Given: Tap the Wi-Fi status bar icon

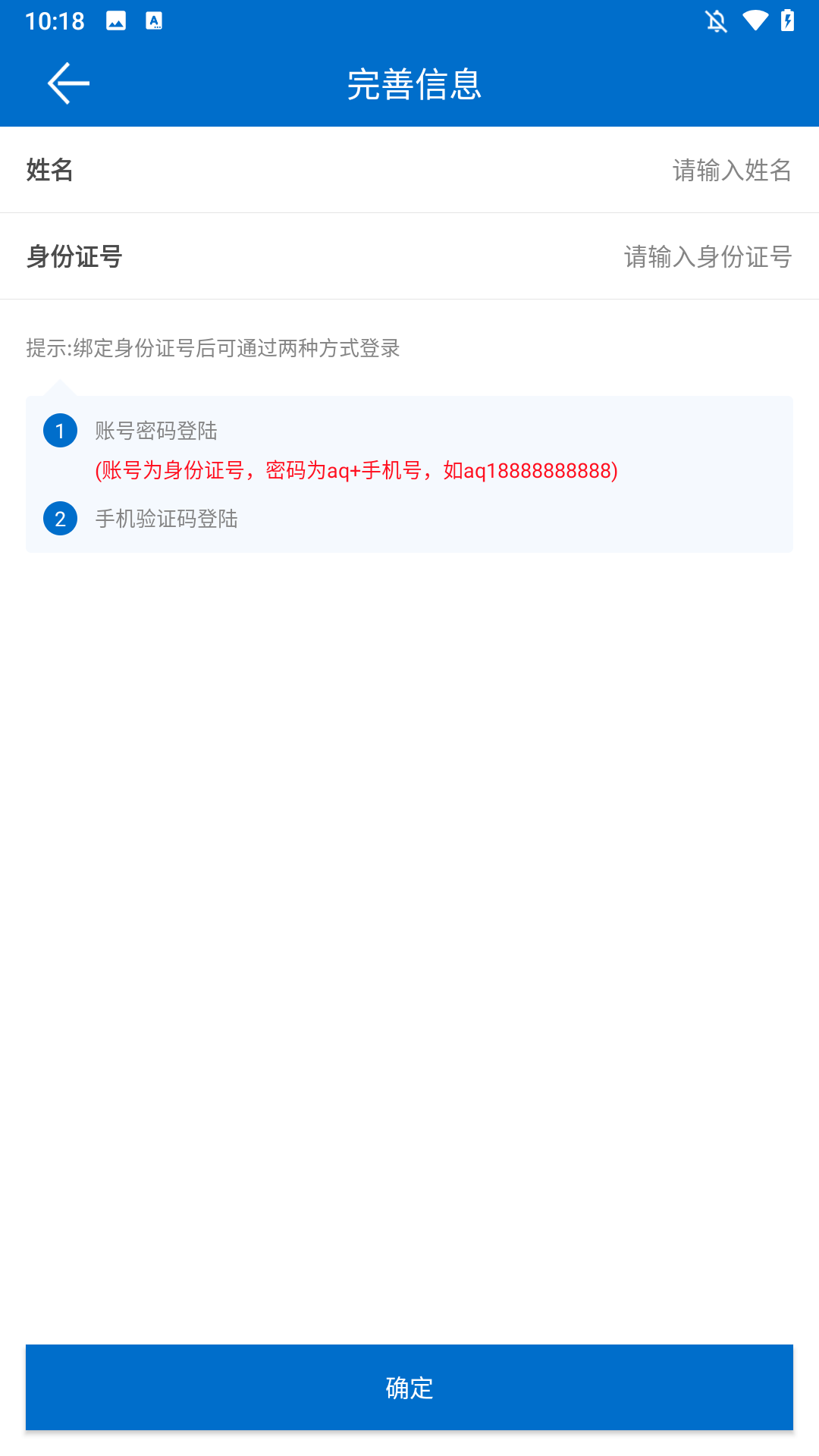Looking at the screenshot, I should click(755, 21).
